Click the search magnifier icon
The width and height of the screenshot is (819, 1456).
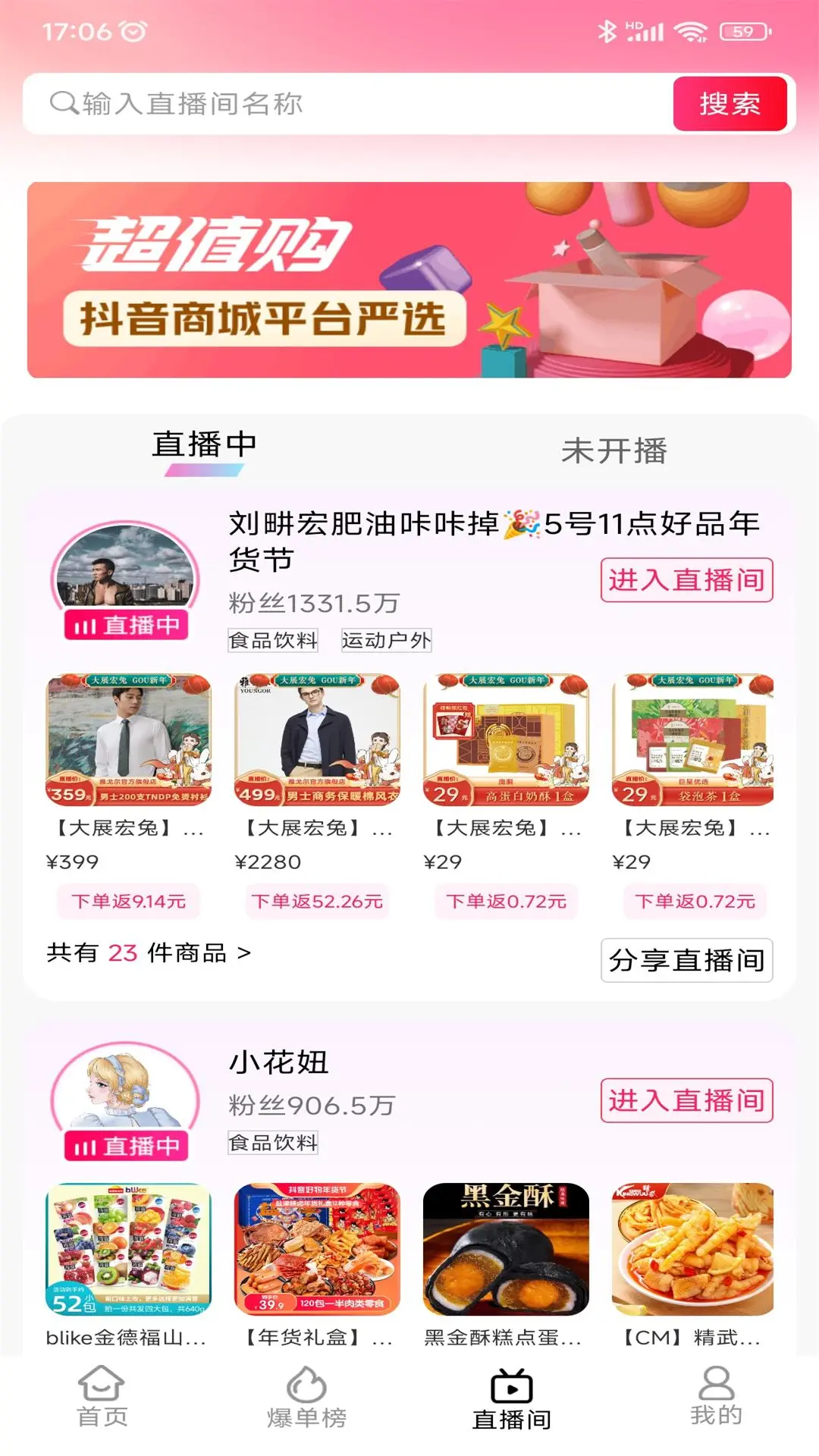(x=64, y=102)
